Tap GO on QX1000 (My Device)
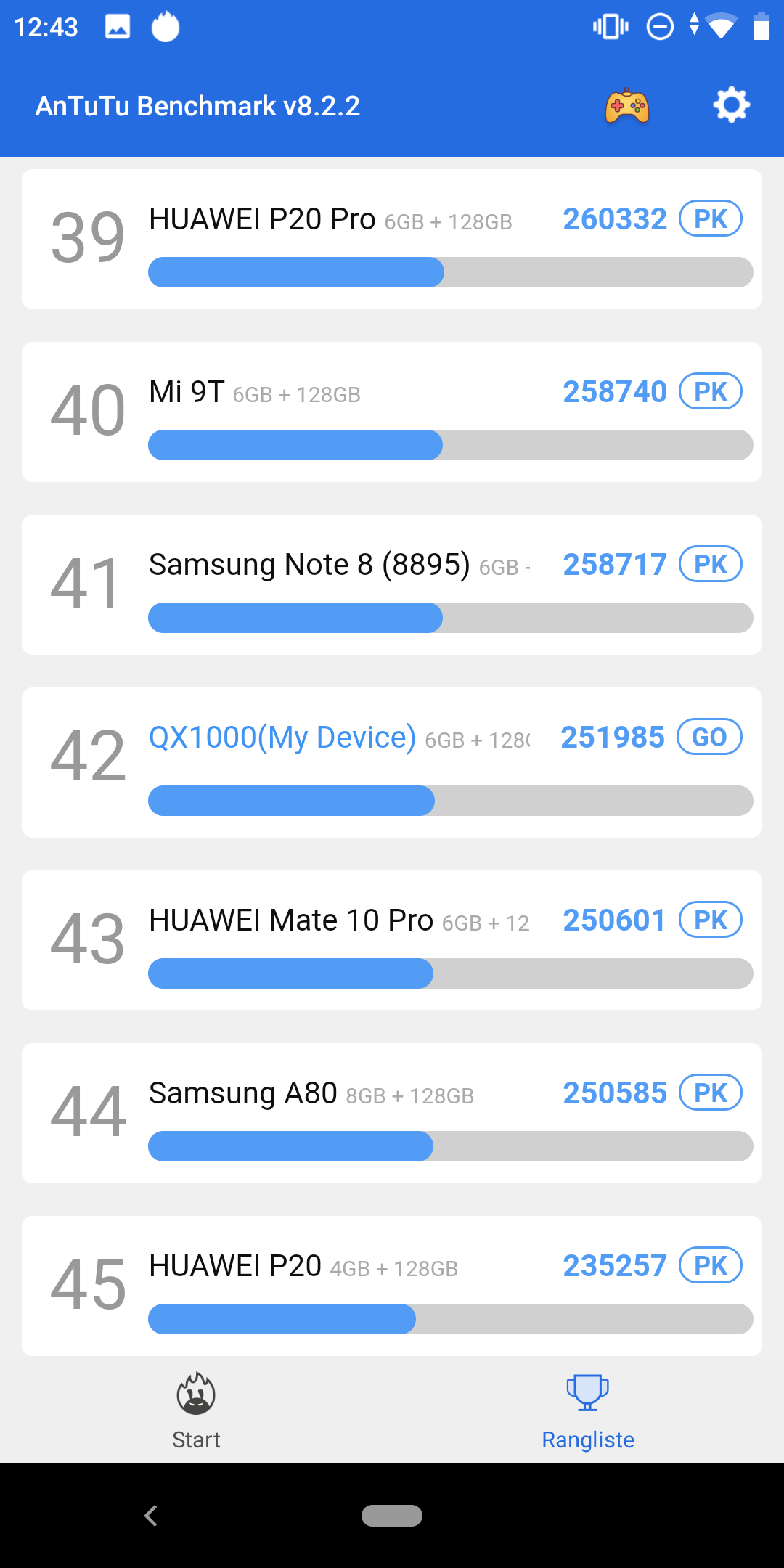 point(709,737)
